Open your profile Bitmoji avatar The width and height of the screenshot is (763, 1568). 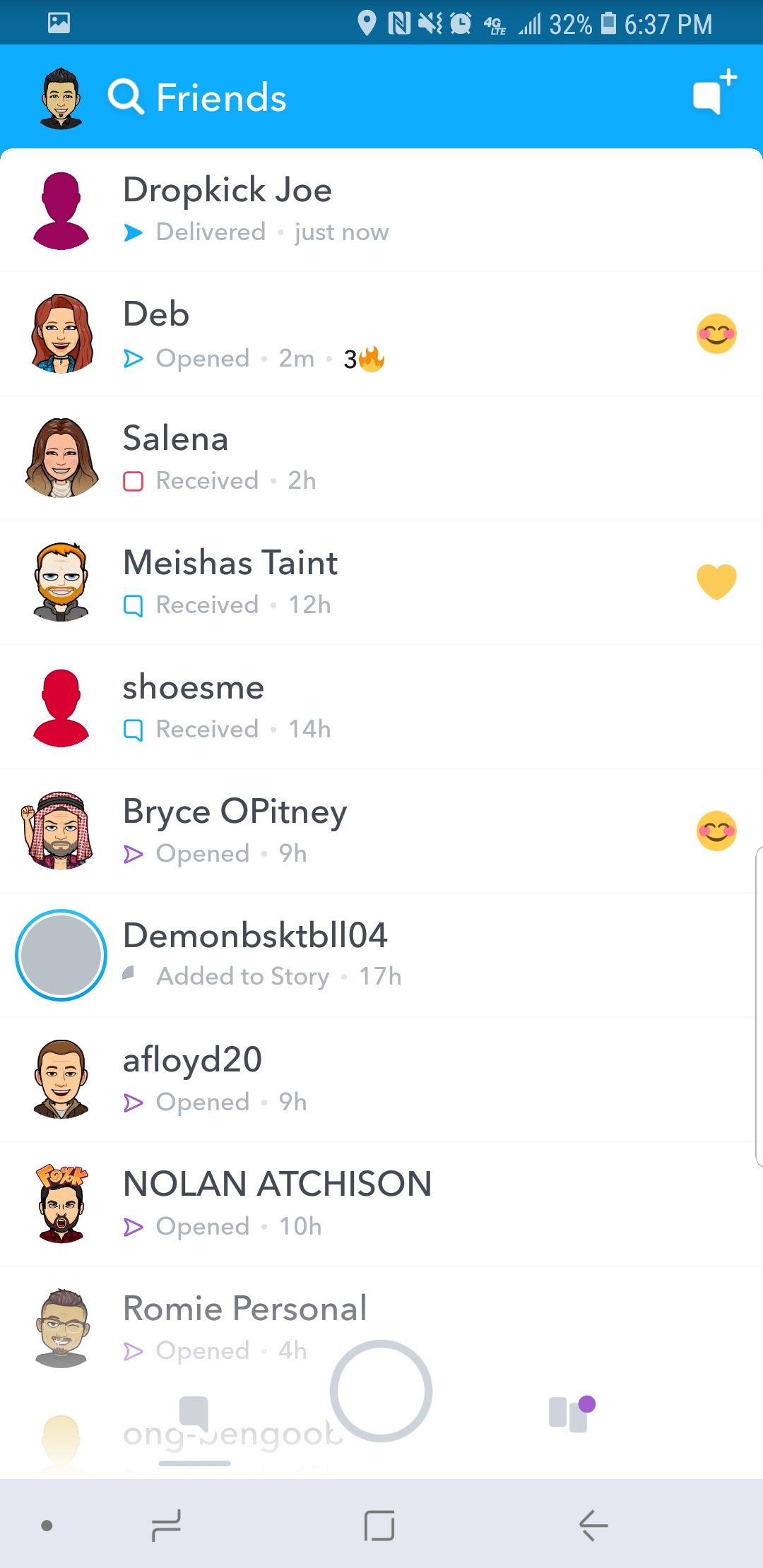tap(61, 98)
